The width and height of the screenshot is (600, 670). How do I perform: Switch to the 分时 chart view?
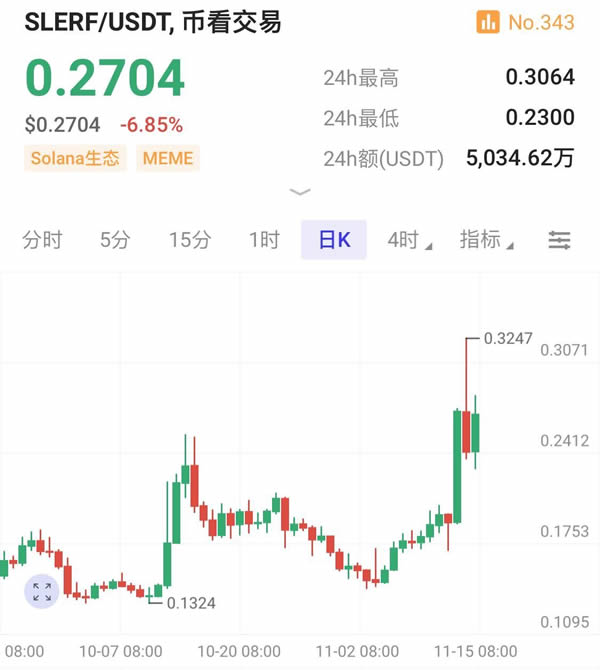[x=42, y=240]
